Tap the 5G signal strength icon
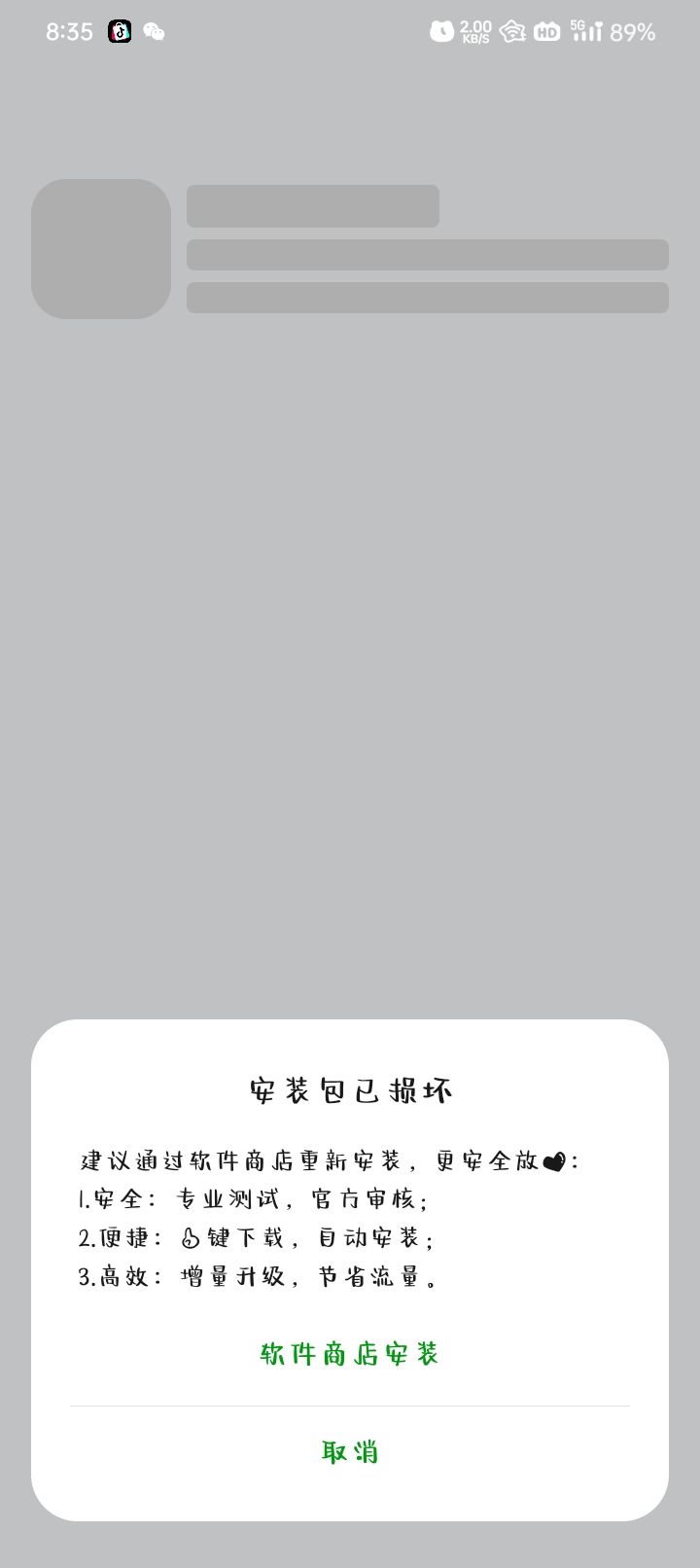This screenshot has width=700, height=1568. coord(585,29)
